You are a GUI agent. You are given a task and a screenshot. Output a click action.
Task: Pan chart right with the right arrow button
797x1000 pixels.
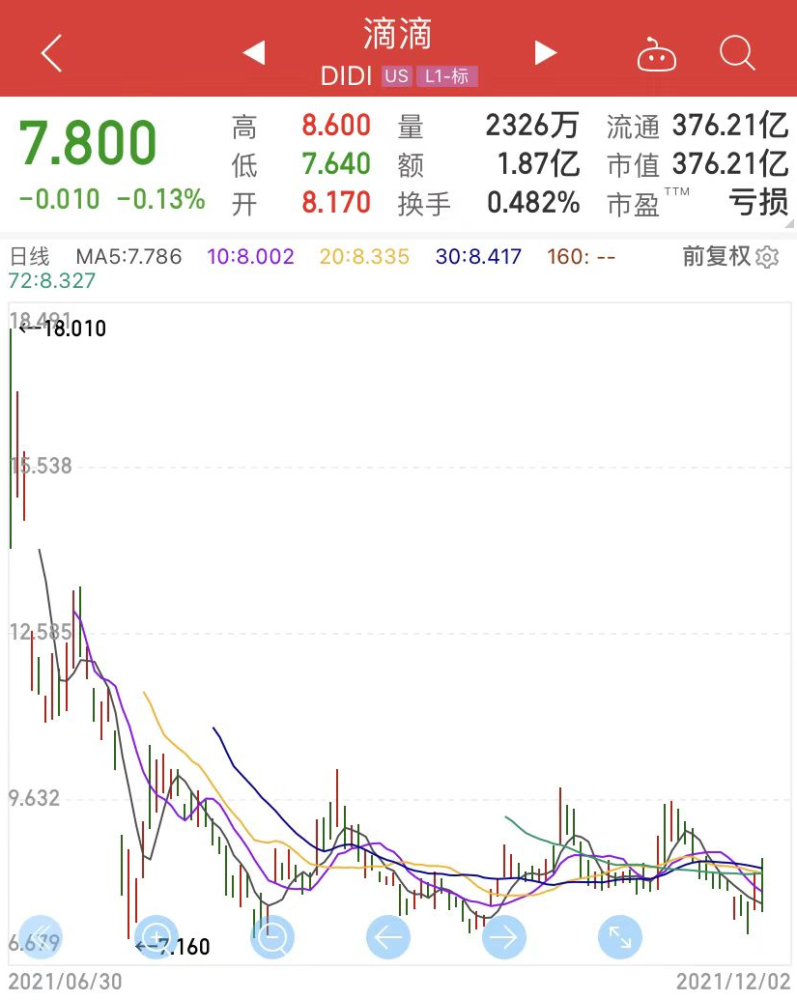click(x=504, y=937)
